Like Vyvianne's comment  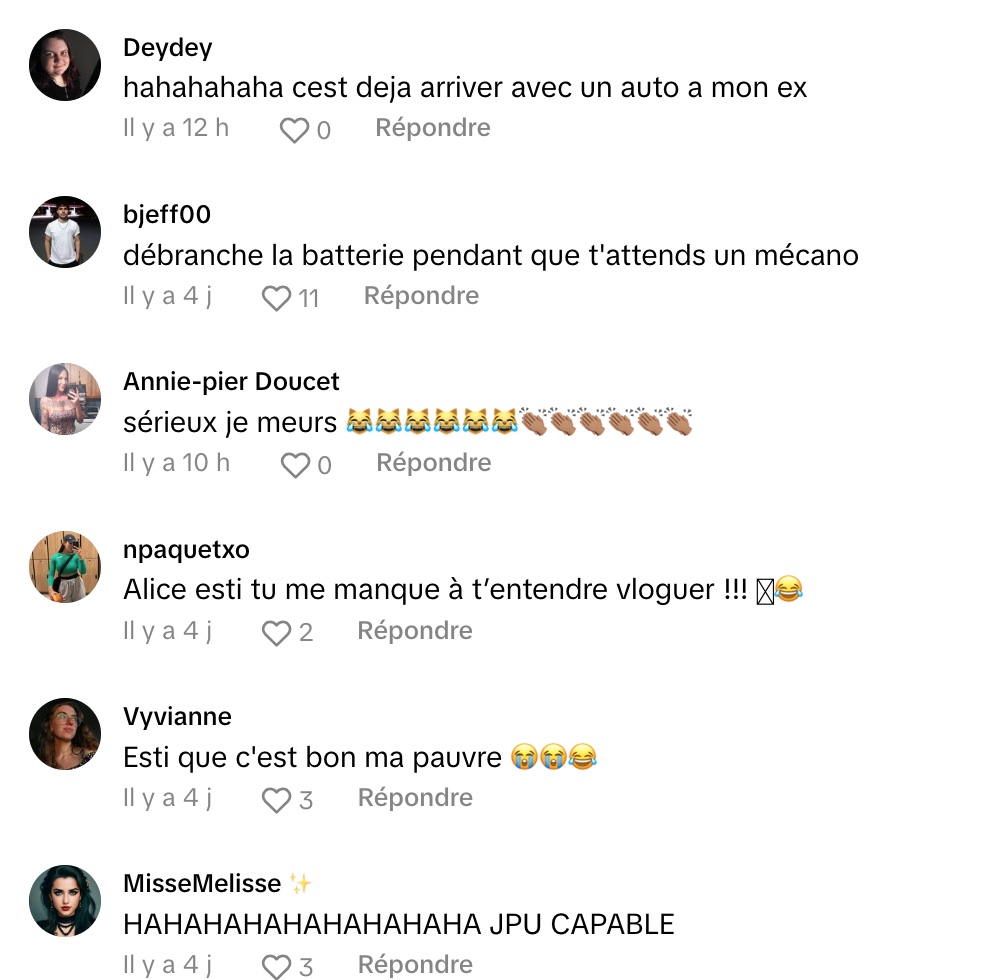coord(276,800)
